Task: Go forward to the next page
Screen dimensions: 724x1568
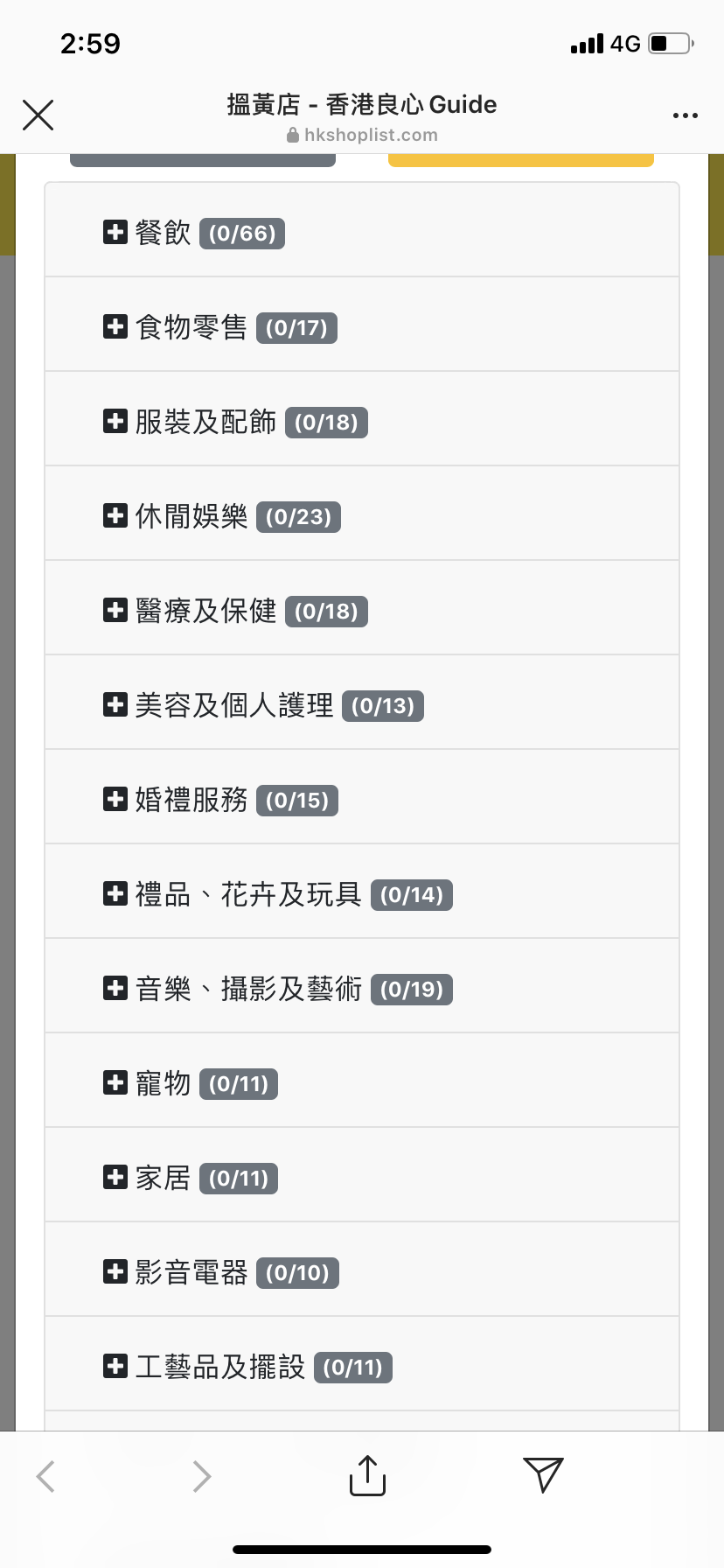Action: 202,1476
